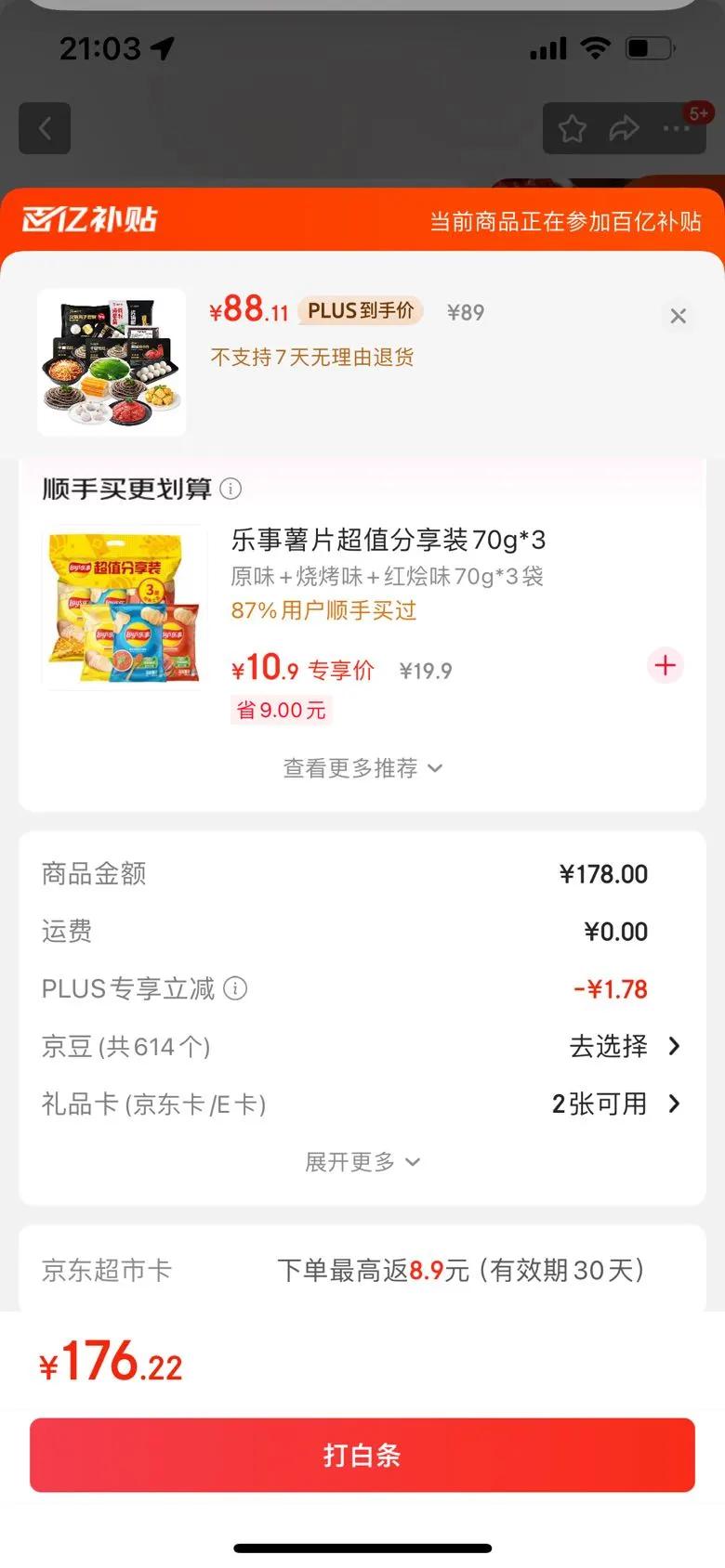Close the checkout popup with X
This screenshot has height=1568, width=725.
coord(679,316)
